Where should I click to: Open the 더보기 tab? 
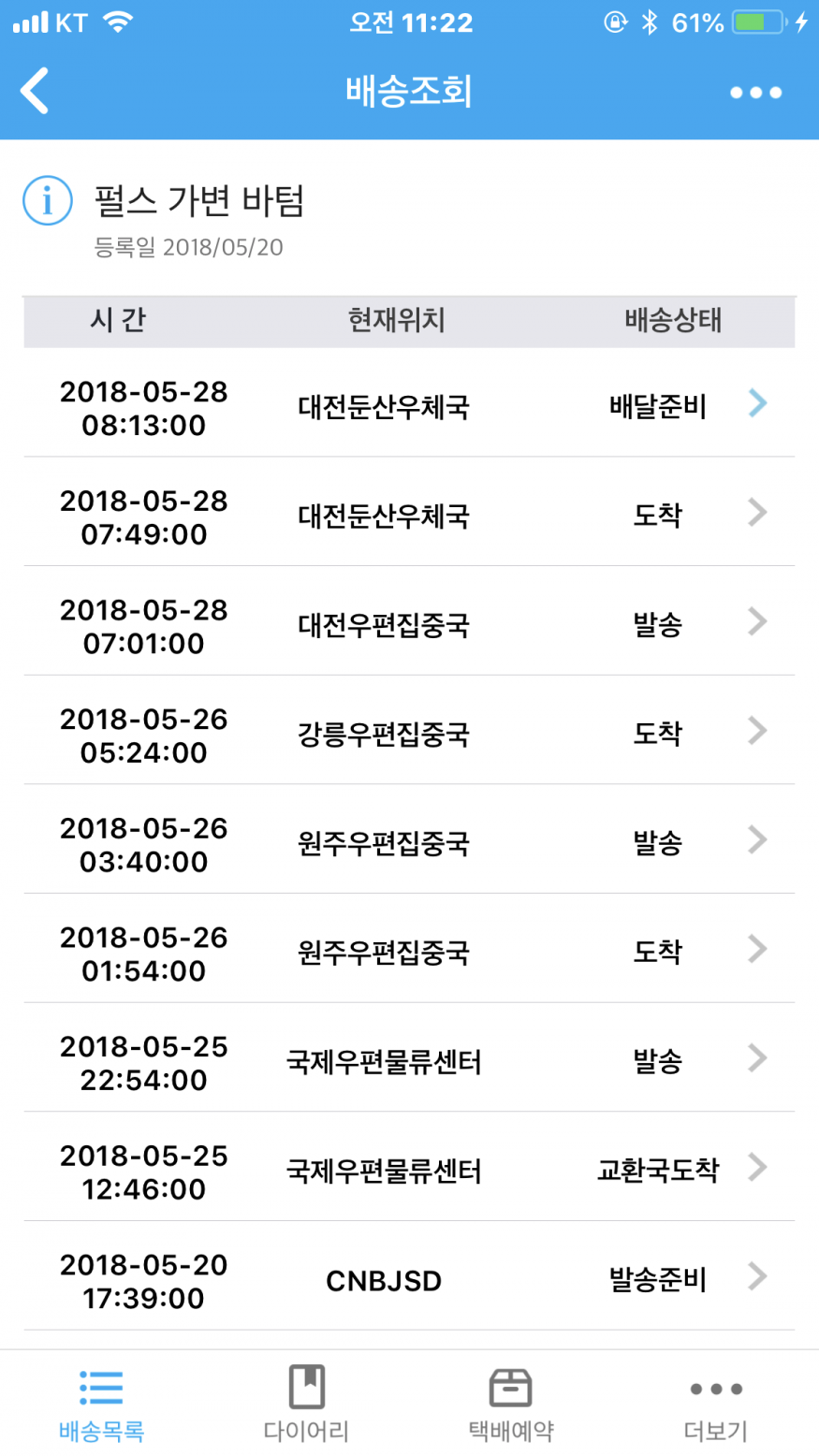pyautogui.click(x=716, y=1404)
